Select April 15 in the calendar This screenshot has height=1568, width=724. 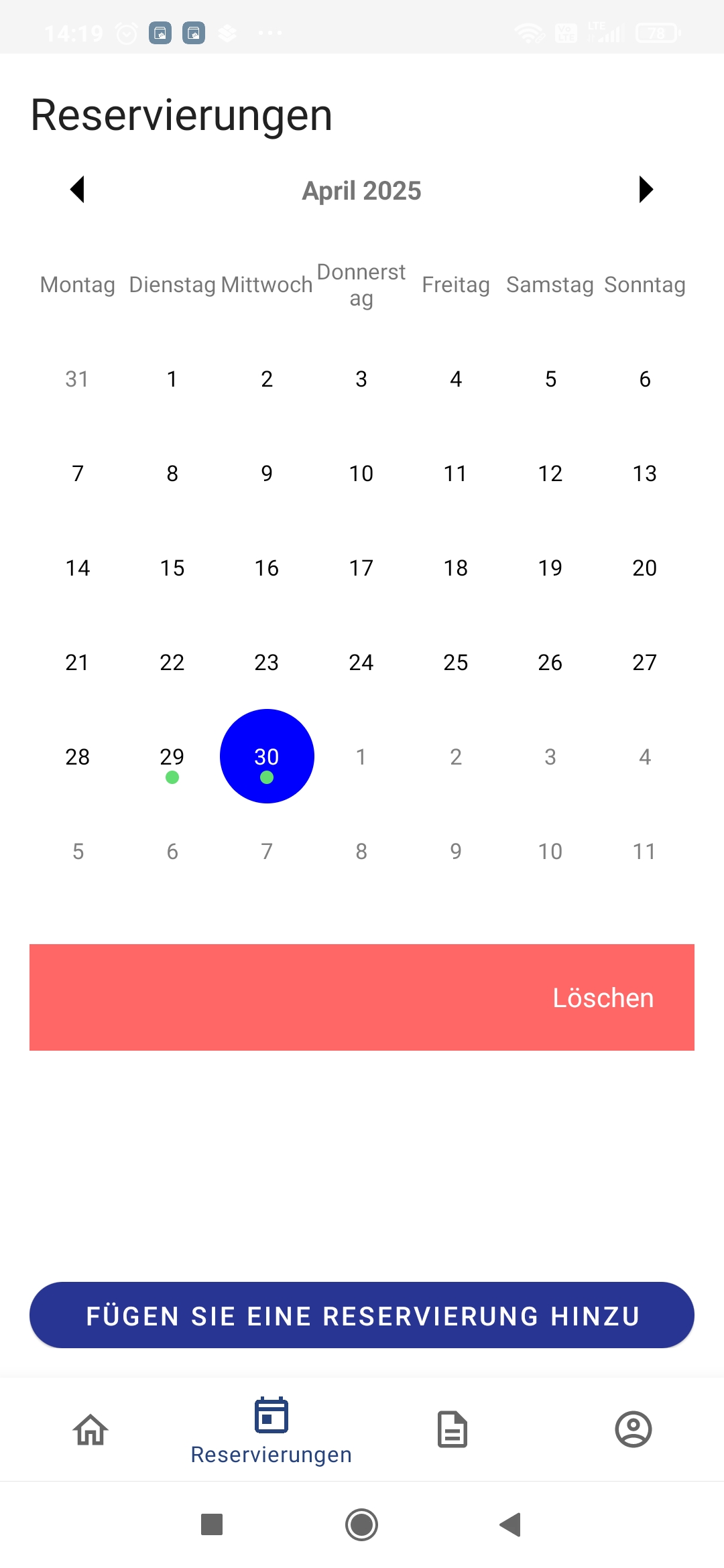point(172,568)
